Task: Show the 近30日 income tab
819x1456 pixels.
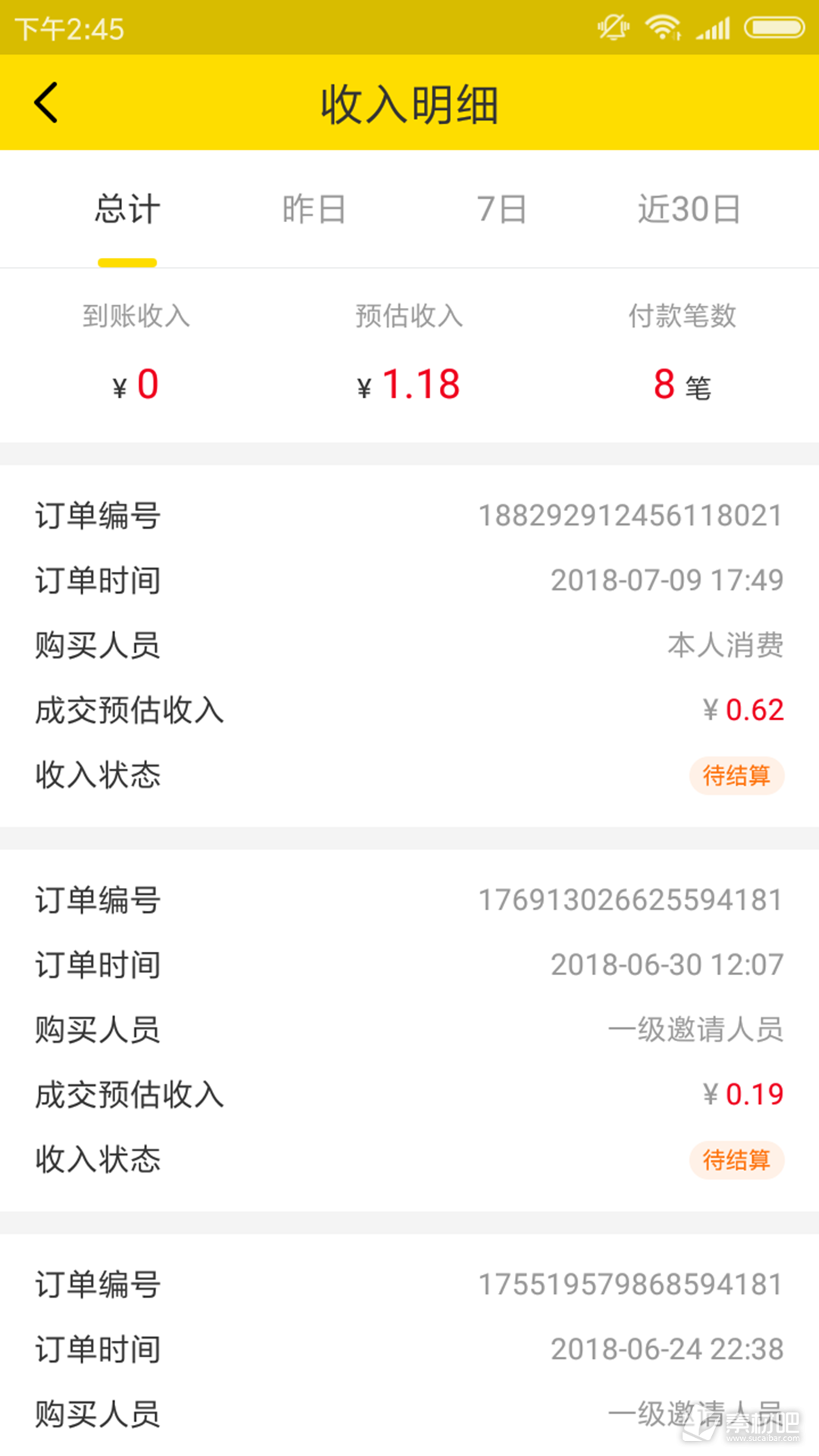Action: point(689,209)
